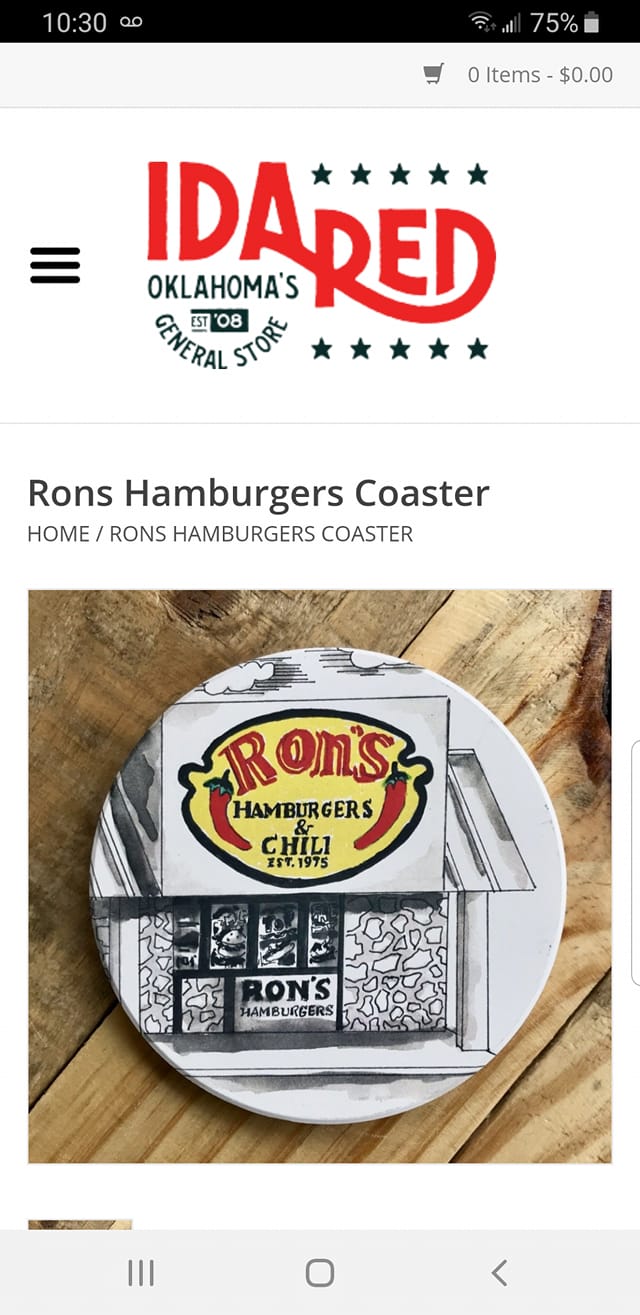Viewport: 640px width, 1315px height.
Task: Open recent apps from navigation bar
Action: (x=141, y=1272)
